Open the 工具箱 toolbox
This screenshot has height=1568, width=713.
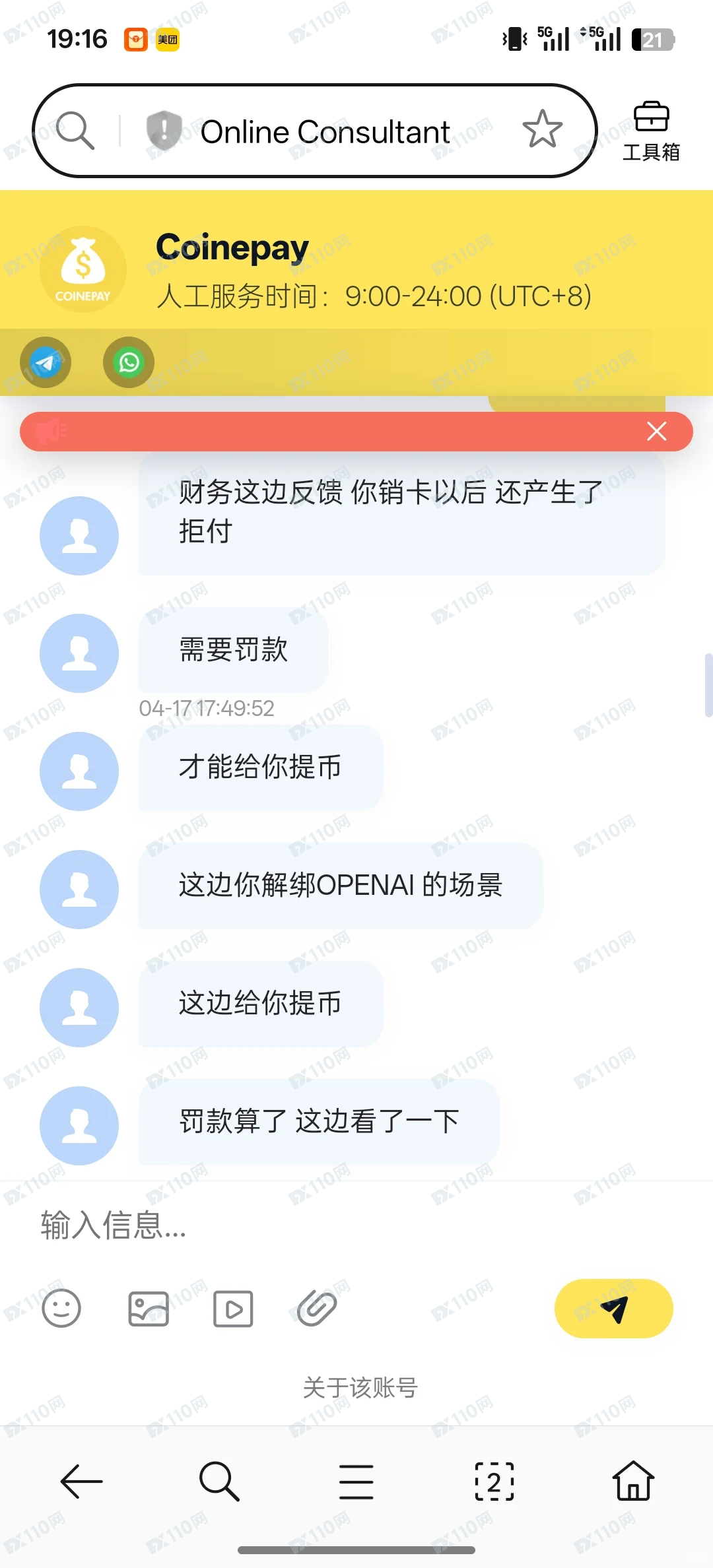click(651, 130)
